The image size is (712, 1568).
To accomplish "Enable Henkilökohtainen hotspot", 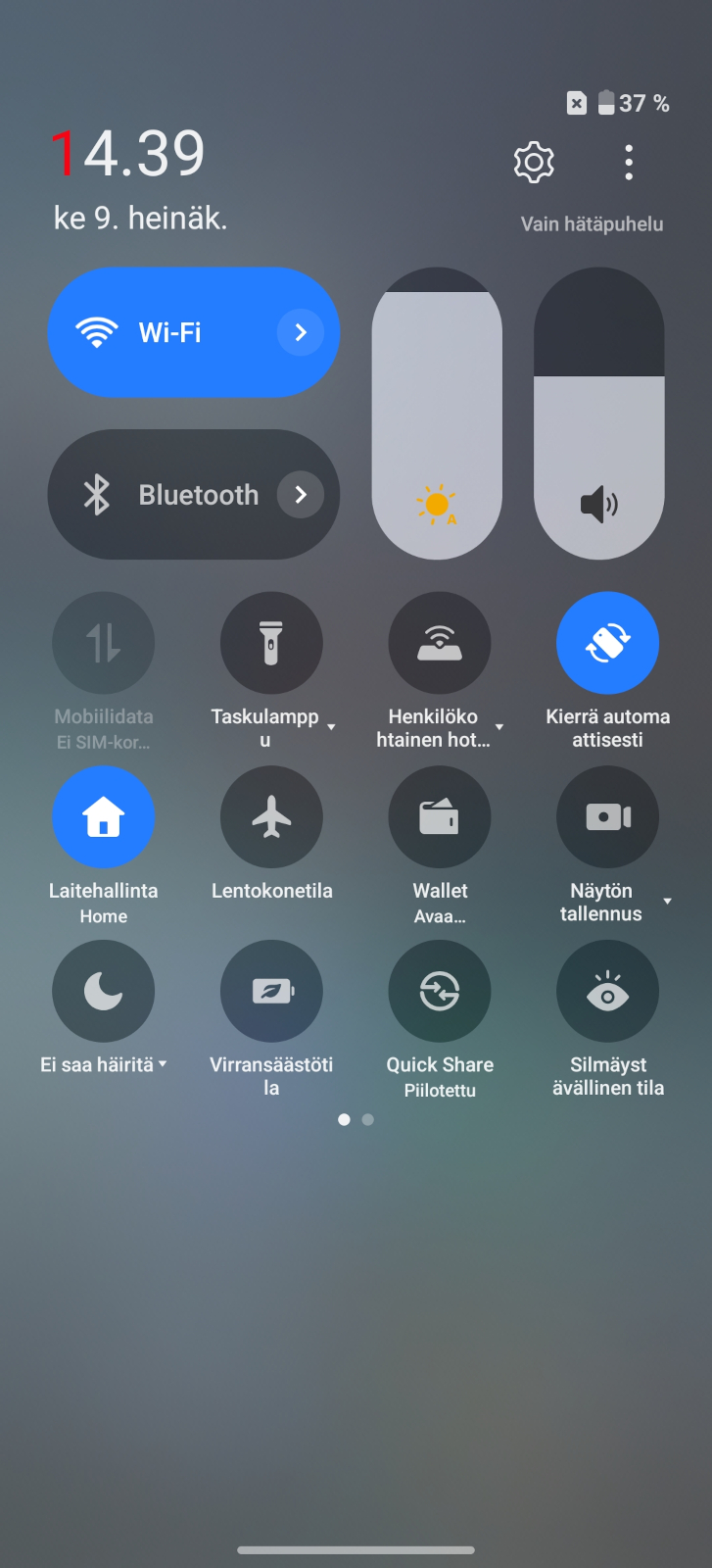I will (x=440, y=643).
